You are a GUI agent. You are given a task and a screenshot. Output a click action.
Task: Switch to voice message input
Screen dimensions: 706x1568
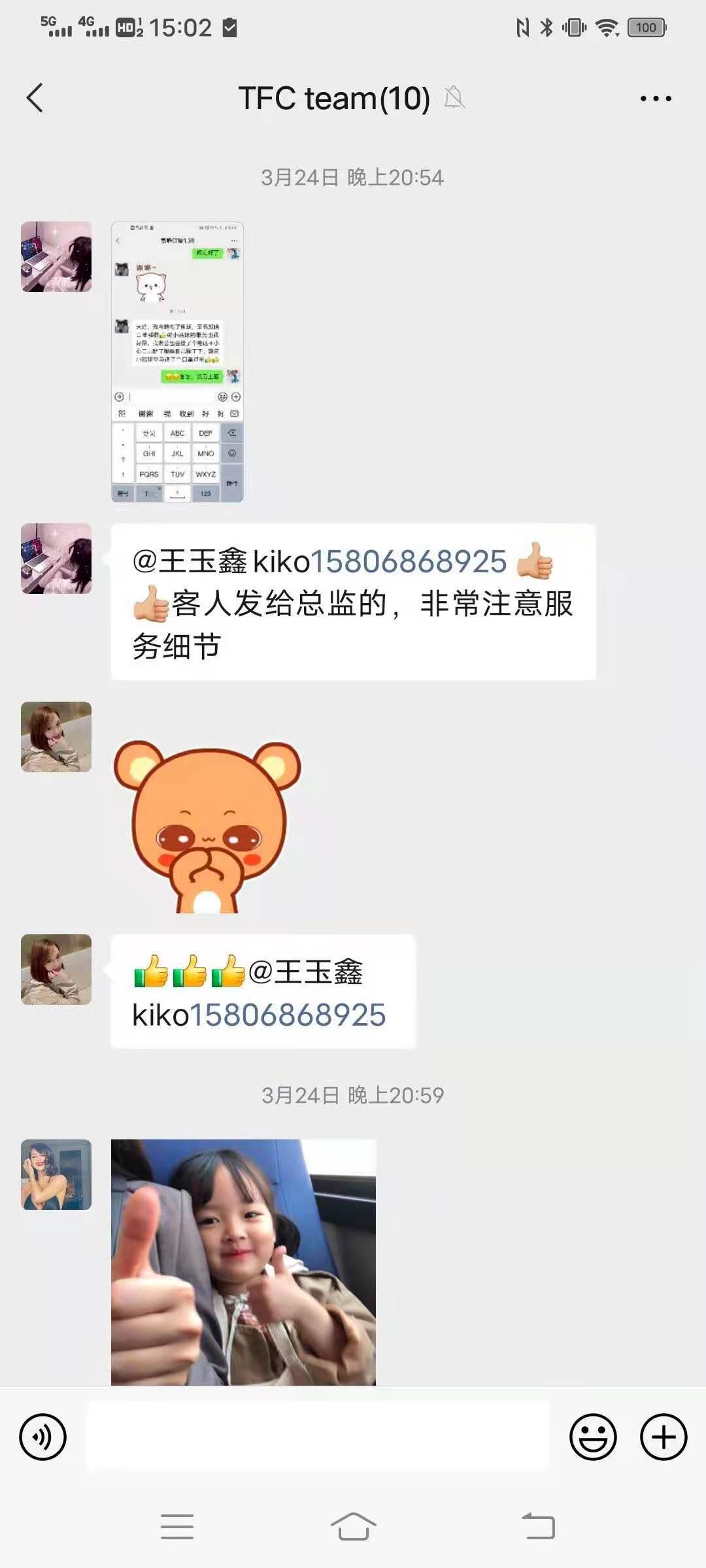(x=43, y=1437)
